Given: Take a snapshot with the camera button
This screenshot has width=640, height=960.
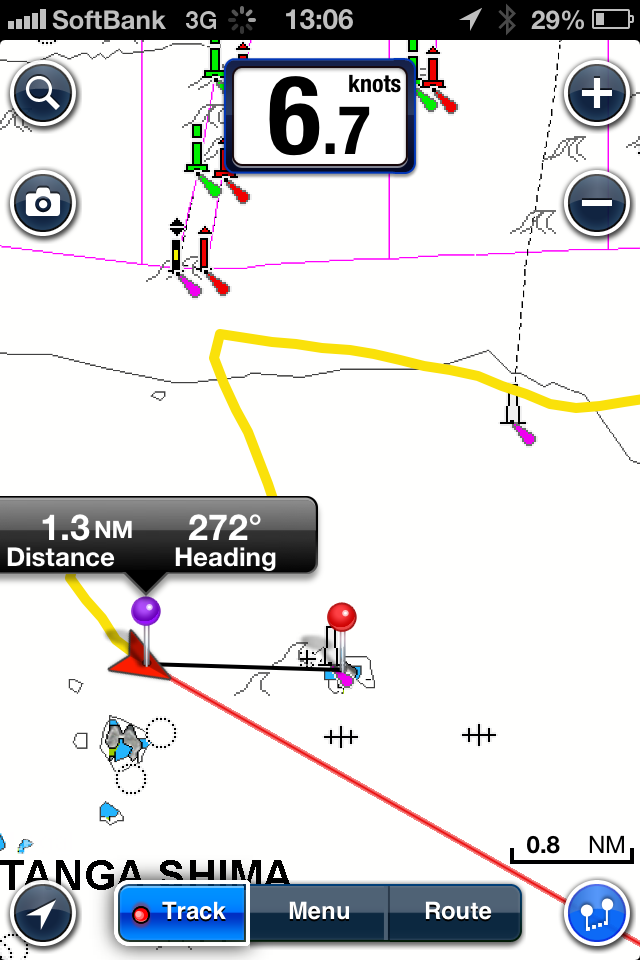Looking at the screenshot, I should pyautogui.click(x=42, y=204).
